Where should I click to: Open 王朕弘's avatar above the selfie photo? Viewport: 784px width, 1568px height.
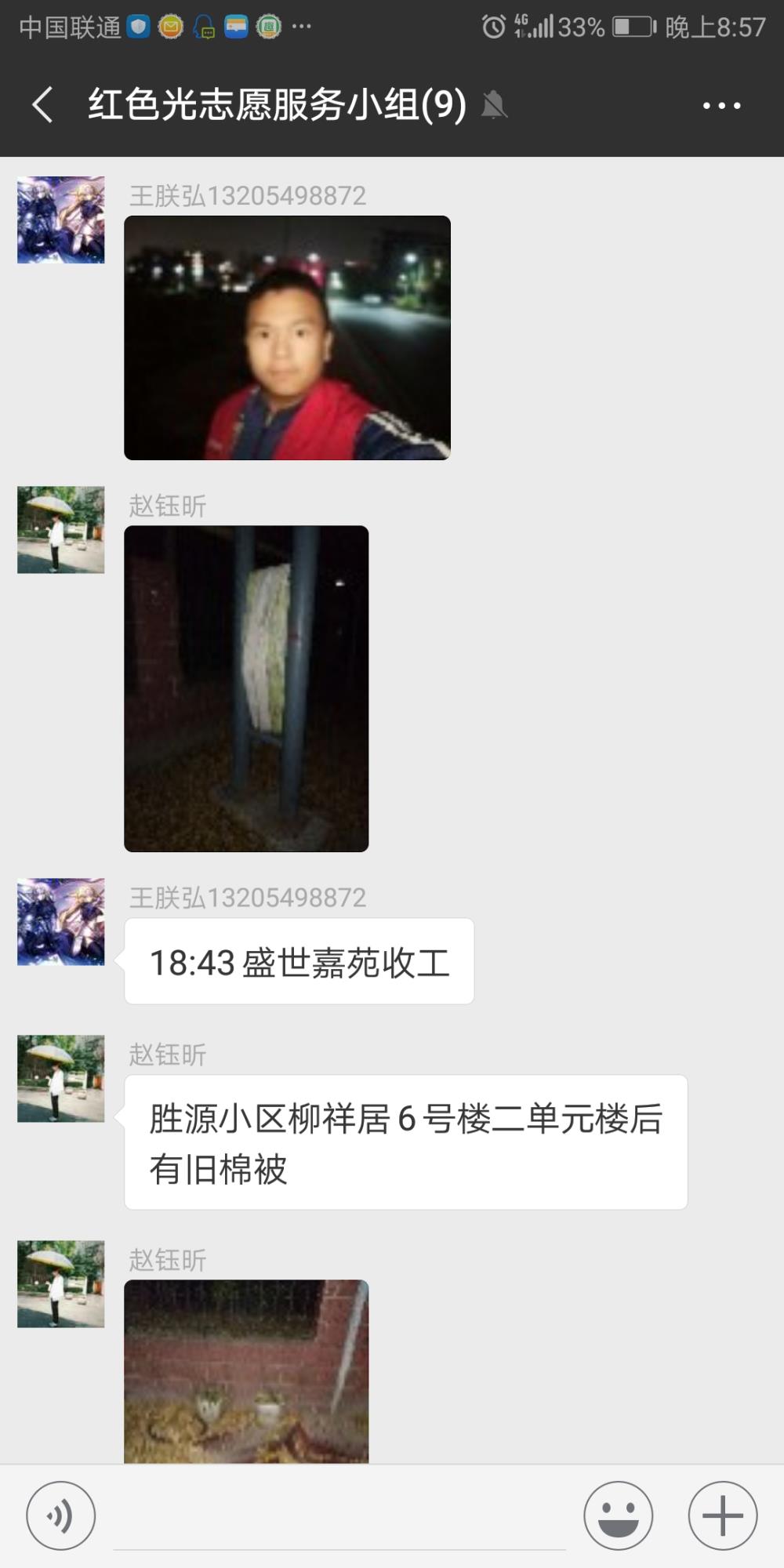pyautogui.click(x=61, y=220)
